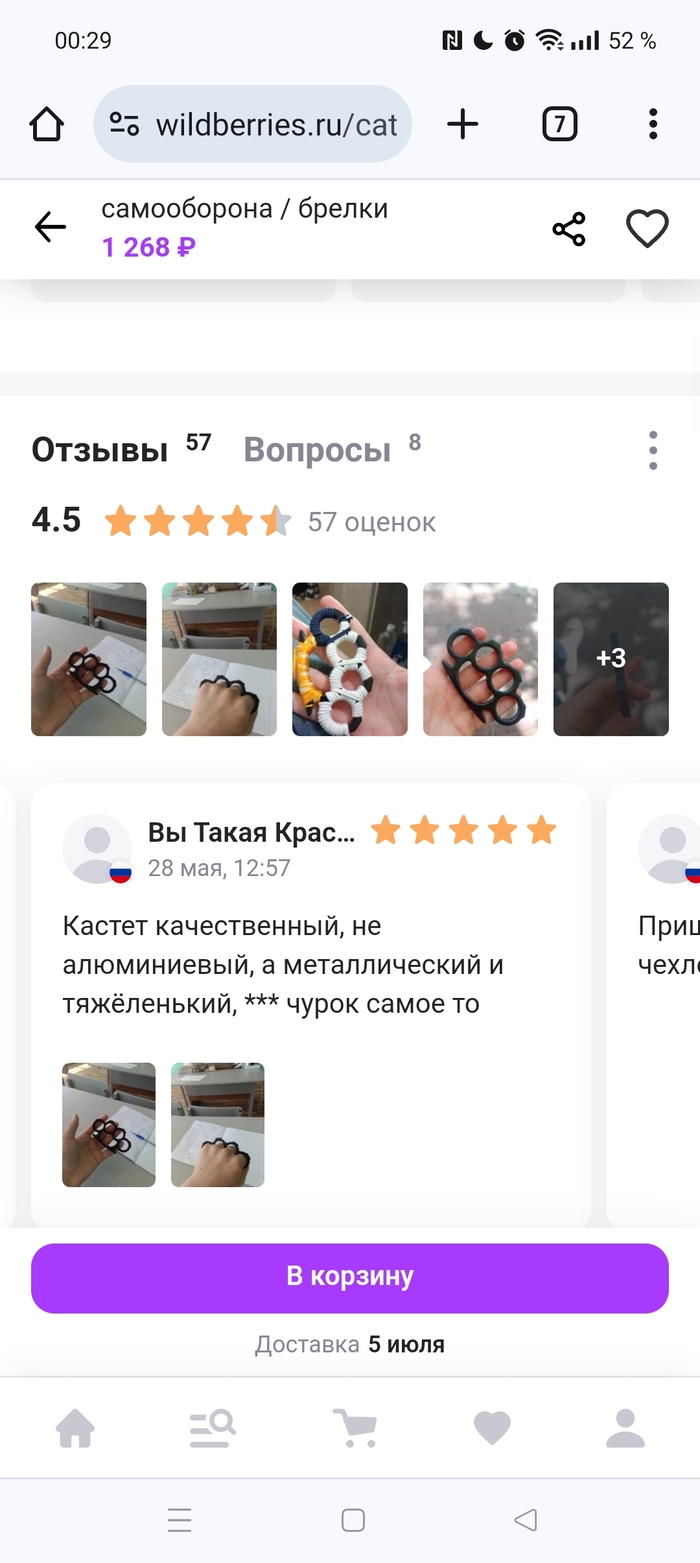Image resolution: width=700 pixels, height=1563 pixels.
Task: Open the catalog search tab
Action: (x=212, y=1427)
